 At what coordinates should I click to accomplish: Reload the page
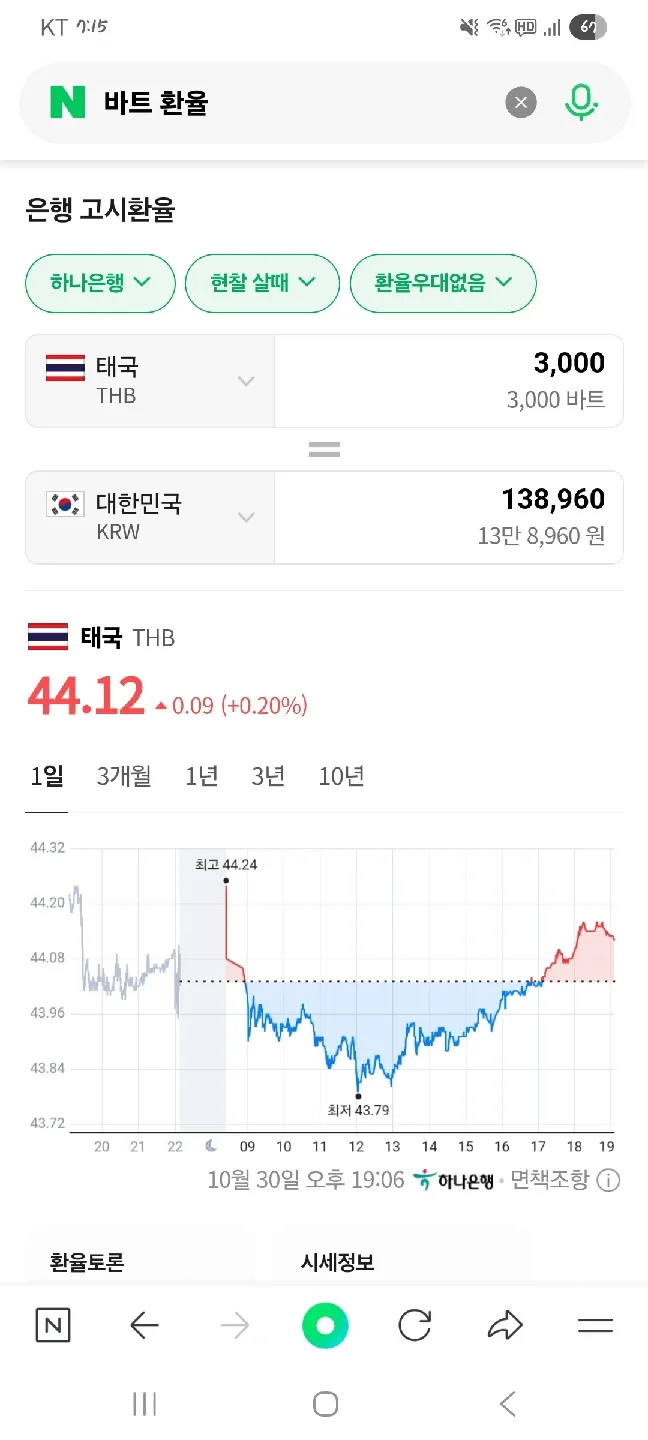click(x=414, y=1326)
